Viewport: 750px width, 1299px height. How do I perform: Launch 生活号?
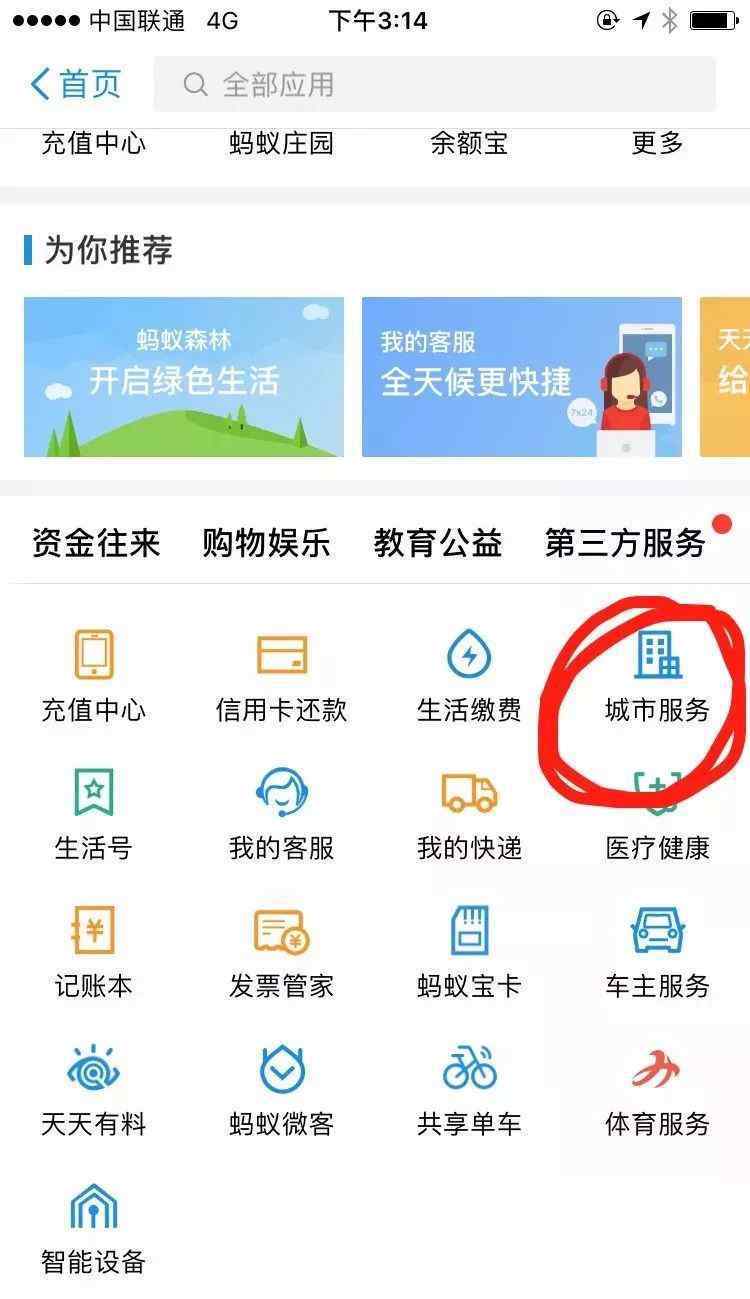click(x=93, y=815)
